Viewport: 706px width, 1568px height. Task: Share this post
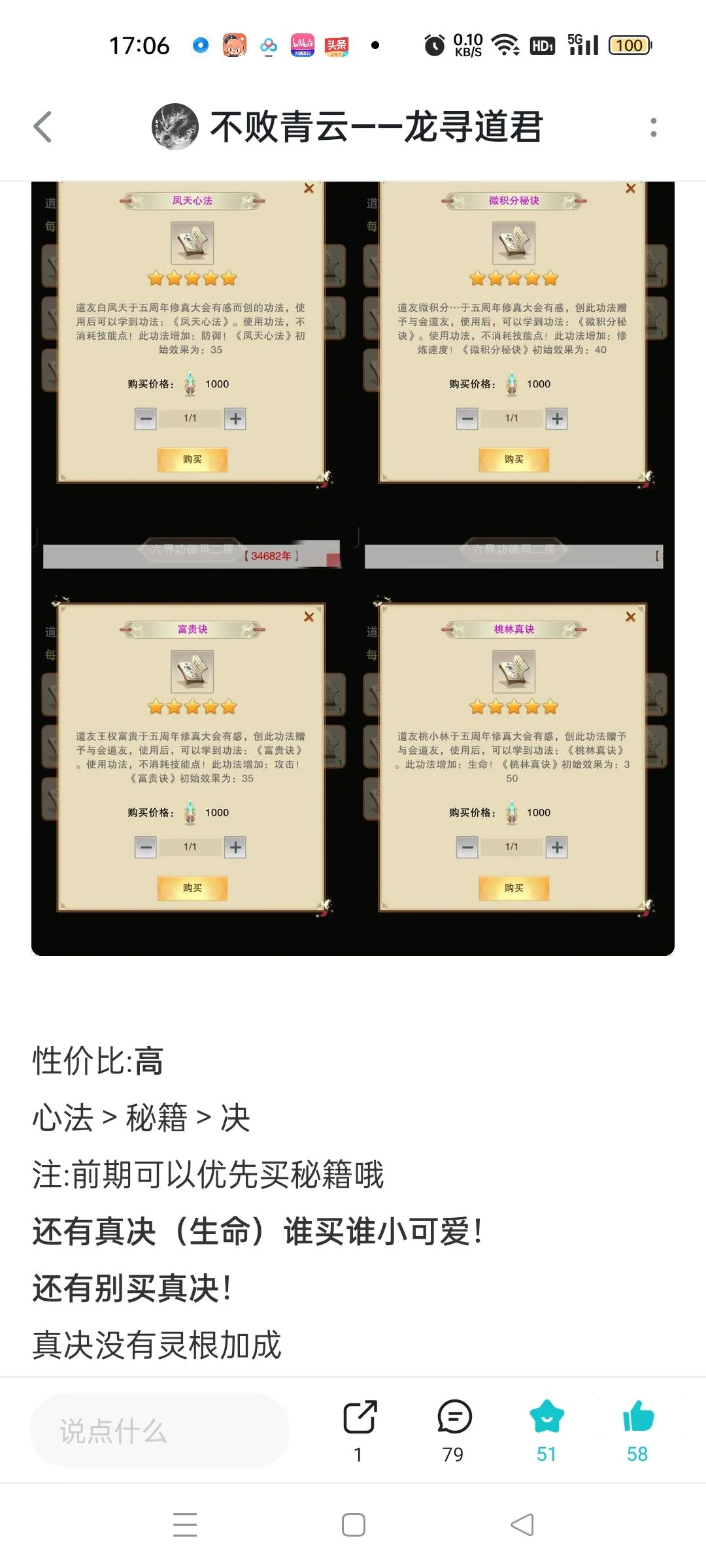tap(360, 1428)
